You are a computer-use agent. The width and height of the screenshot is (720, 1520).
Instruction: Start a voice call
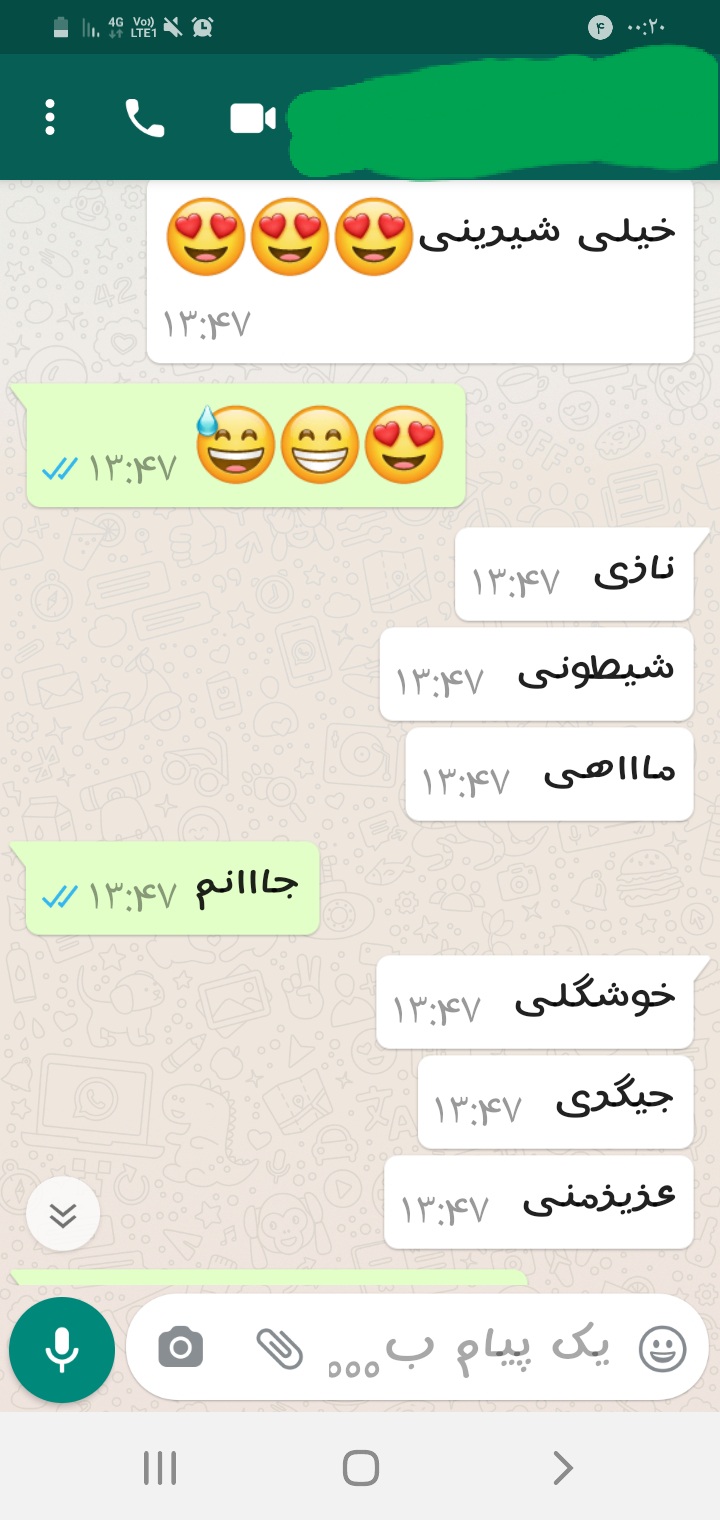[x=145, y=118]
